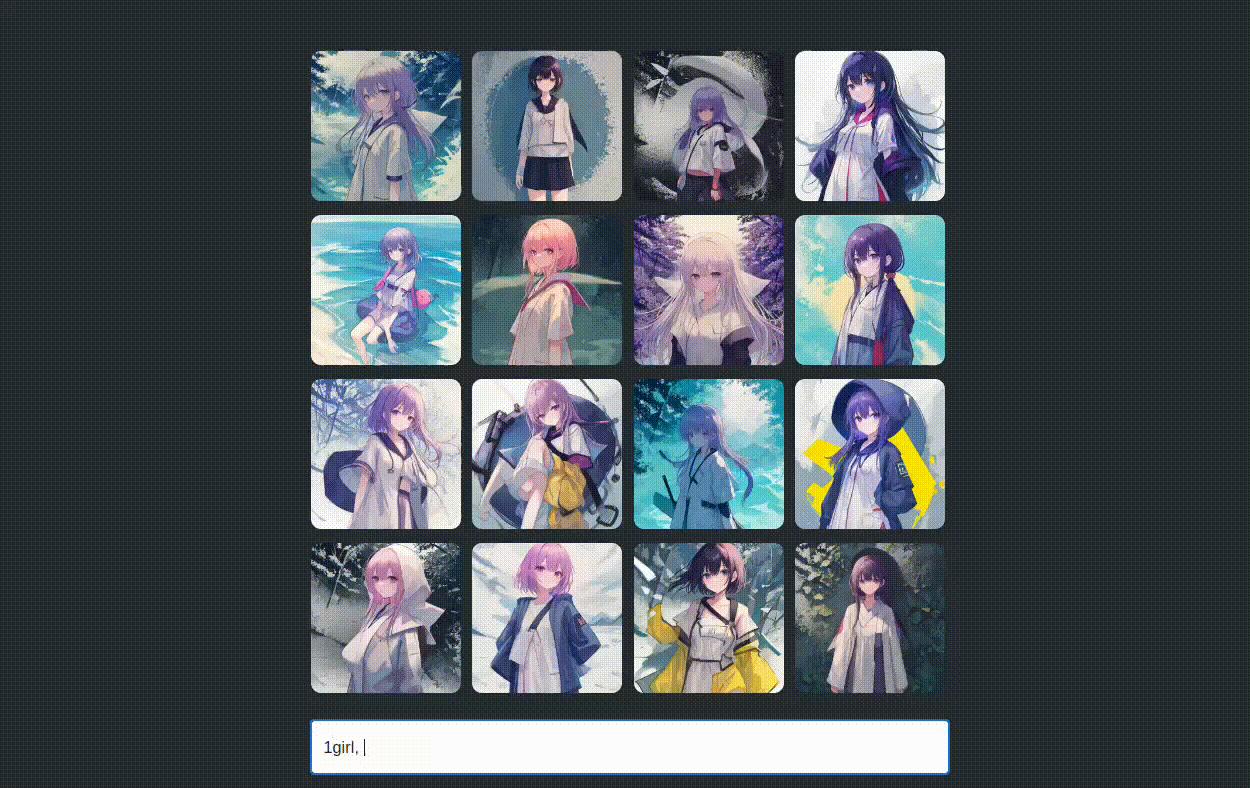Select the dark-haired girl in black skirt image
This screenshot has width=1250, height=788.
pos(547,126)
